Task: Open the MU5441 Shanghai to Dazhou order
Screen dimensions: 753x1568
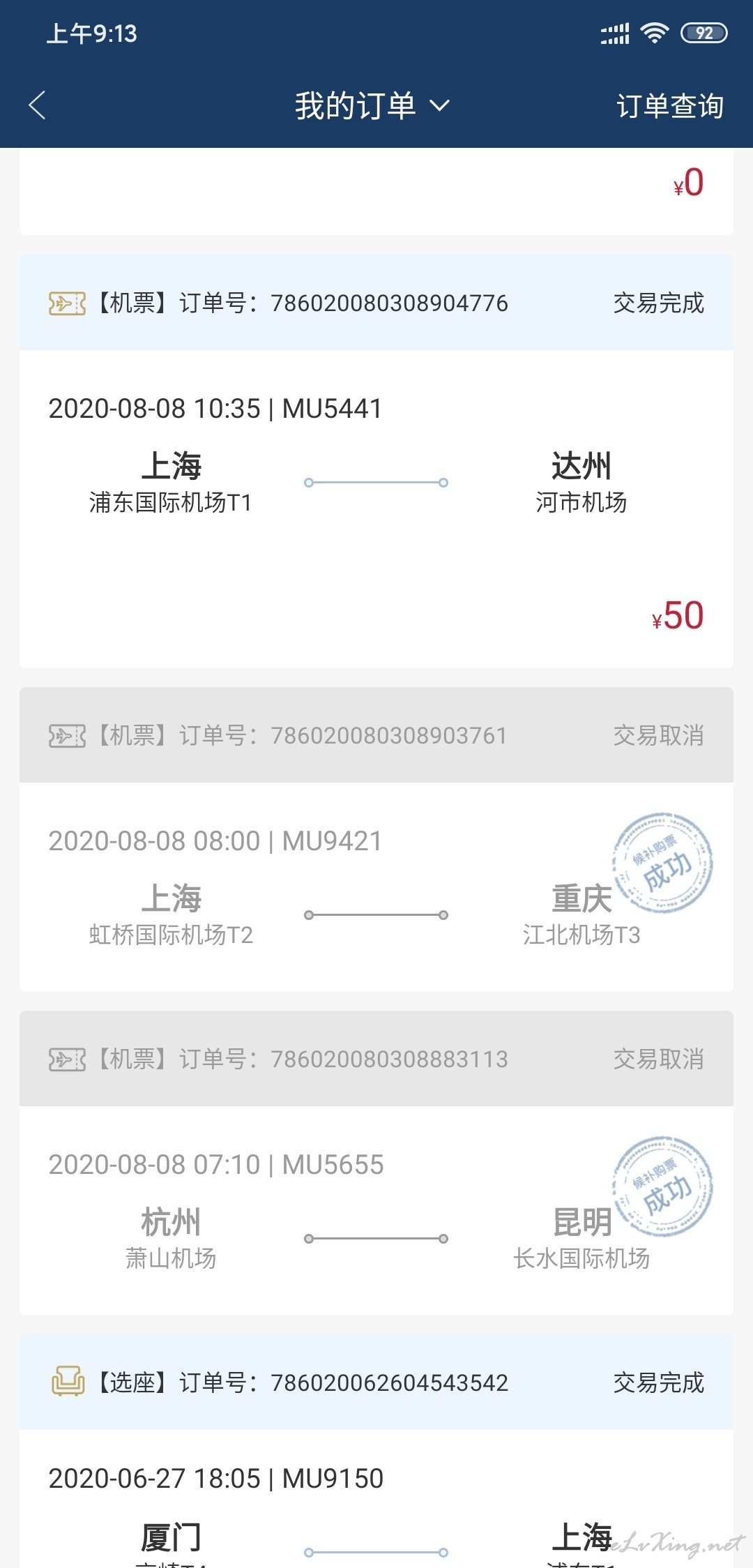Action: point(376,462)
